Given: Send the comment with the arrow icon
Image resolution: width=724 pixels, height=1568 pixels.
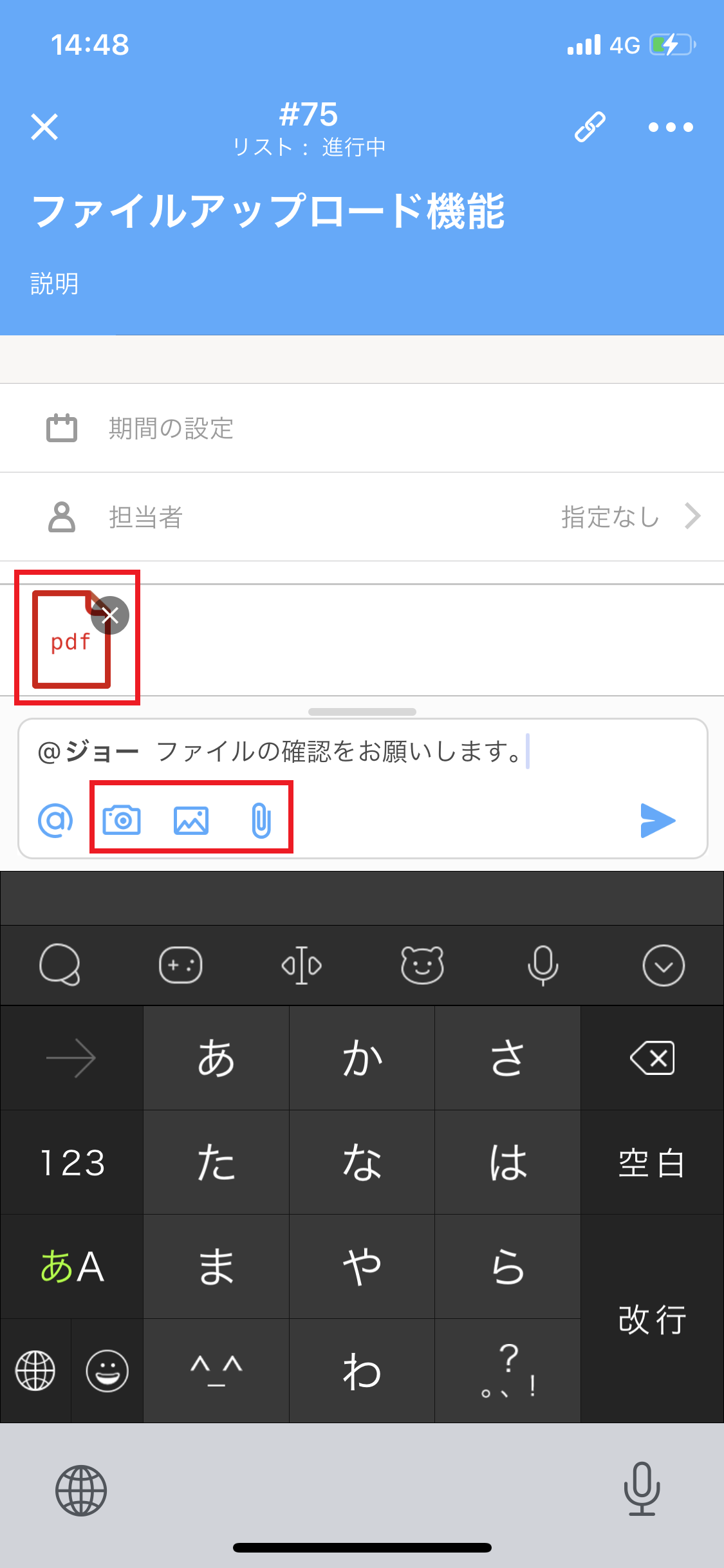Looking at the screenshot, I should [658, 820].
